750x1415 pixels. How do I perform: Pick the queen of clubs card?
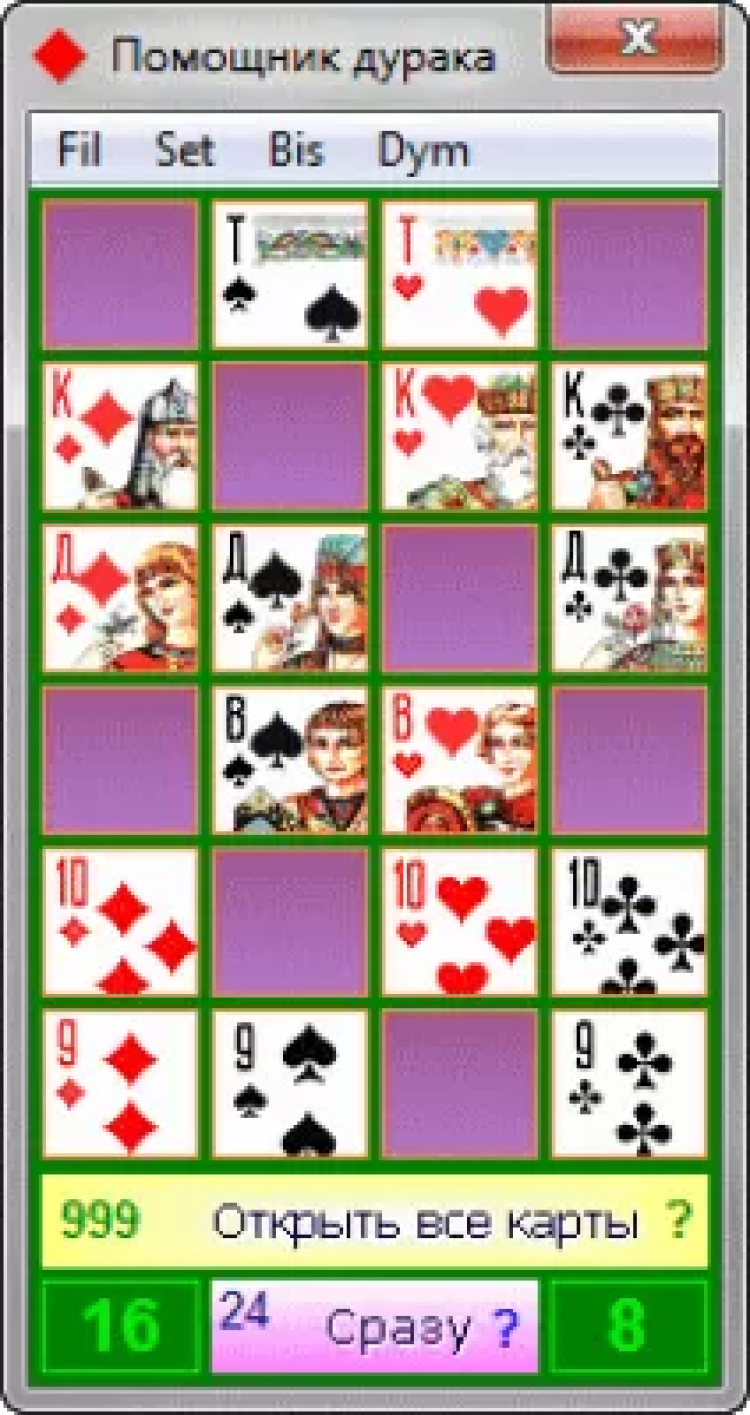click(630, 598)
